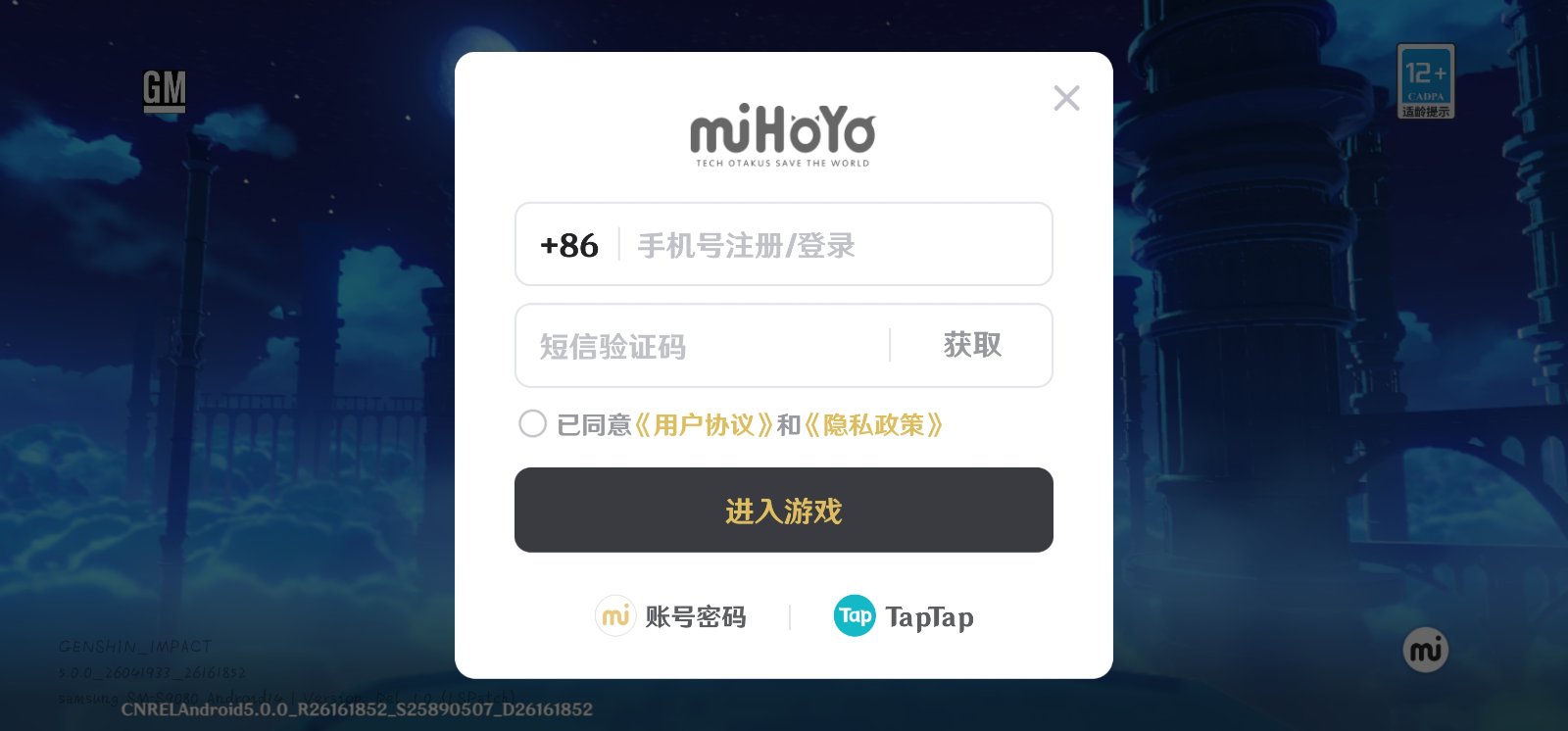1568x731 pixels.
Task: Tap the floating miHoYo icon
Action: tap(1425, 650)
